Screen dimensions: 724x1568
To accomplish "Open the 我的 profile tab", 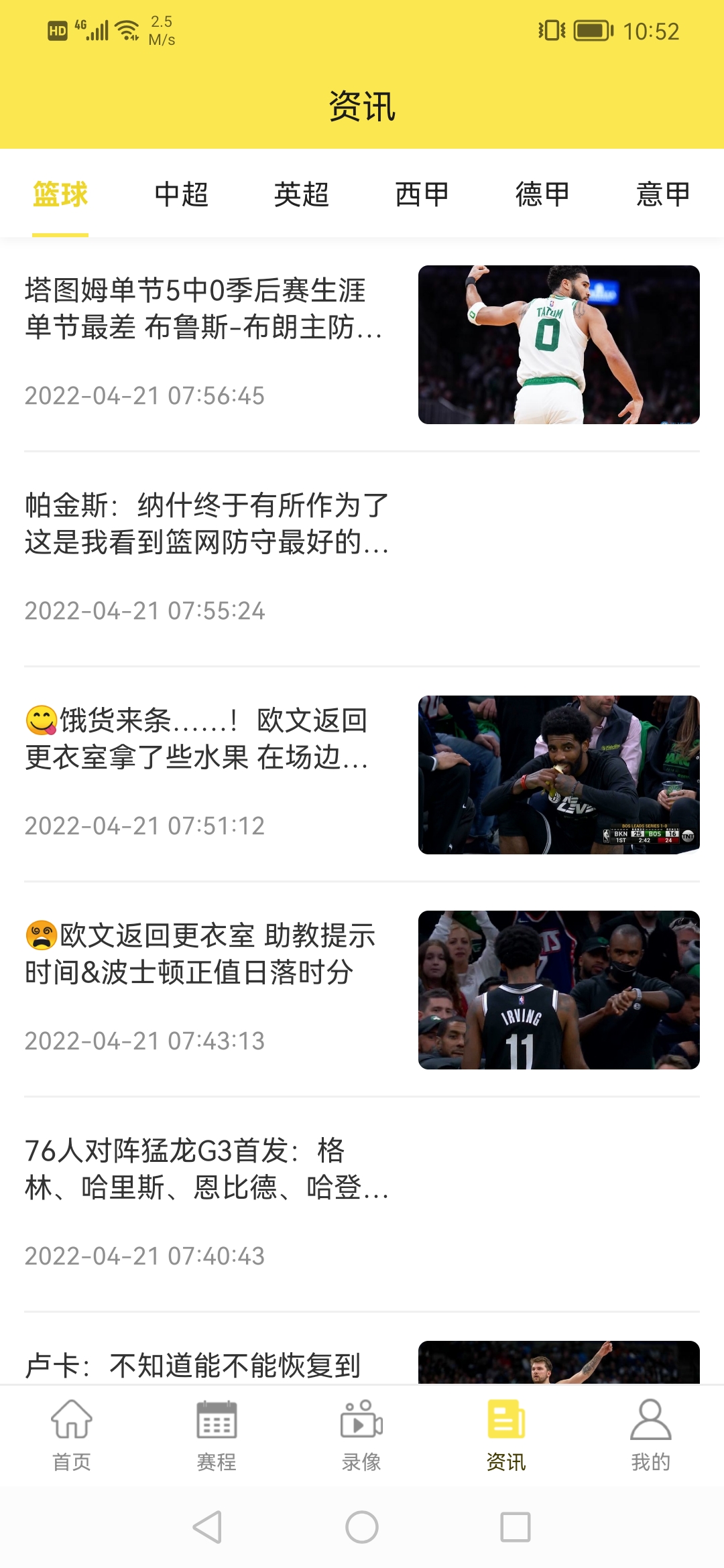I will coord(651,1434).
